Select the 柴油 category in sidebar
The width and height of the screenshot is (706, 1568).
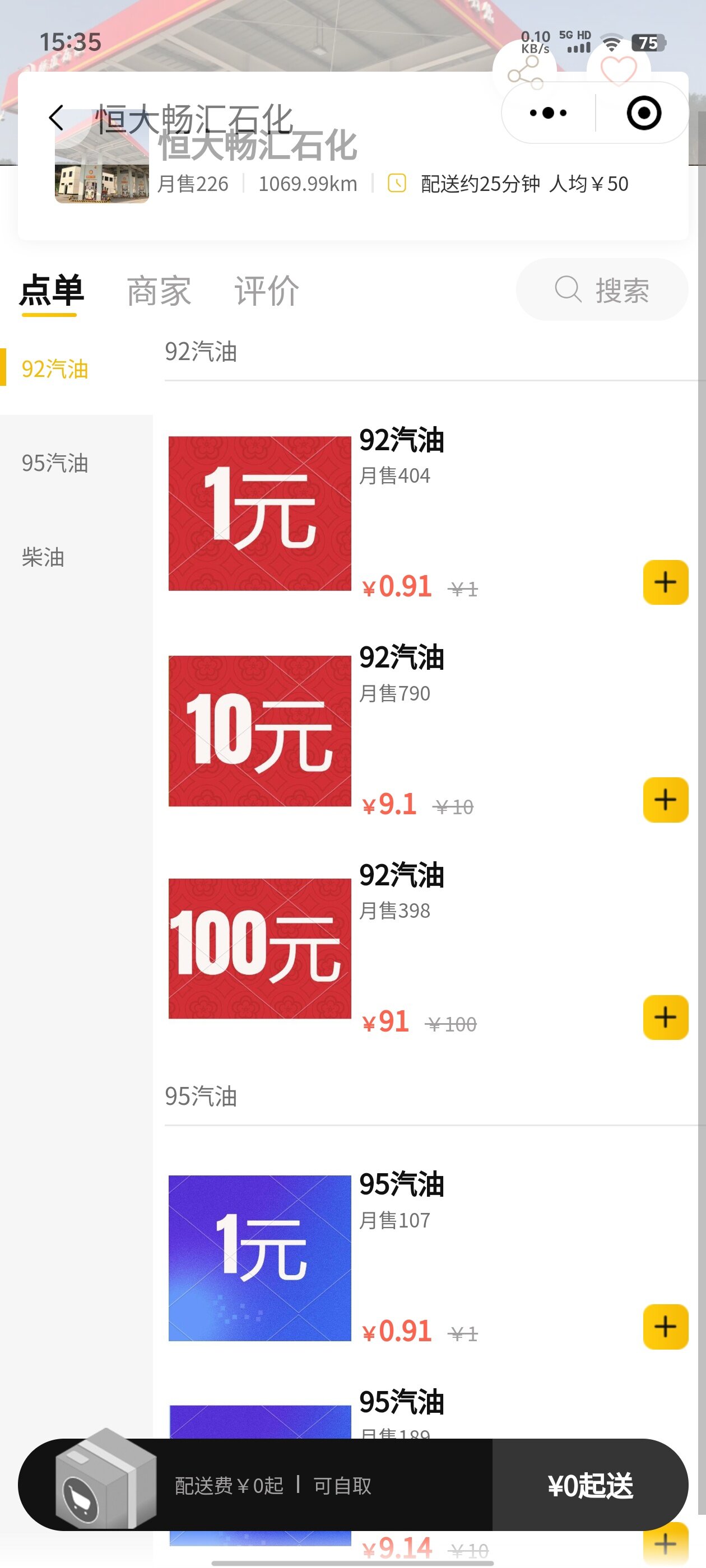pyautogui.click(x=43, y=557)
